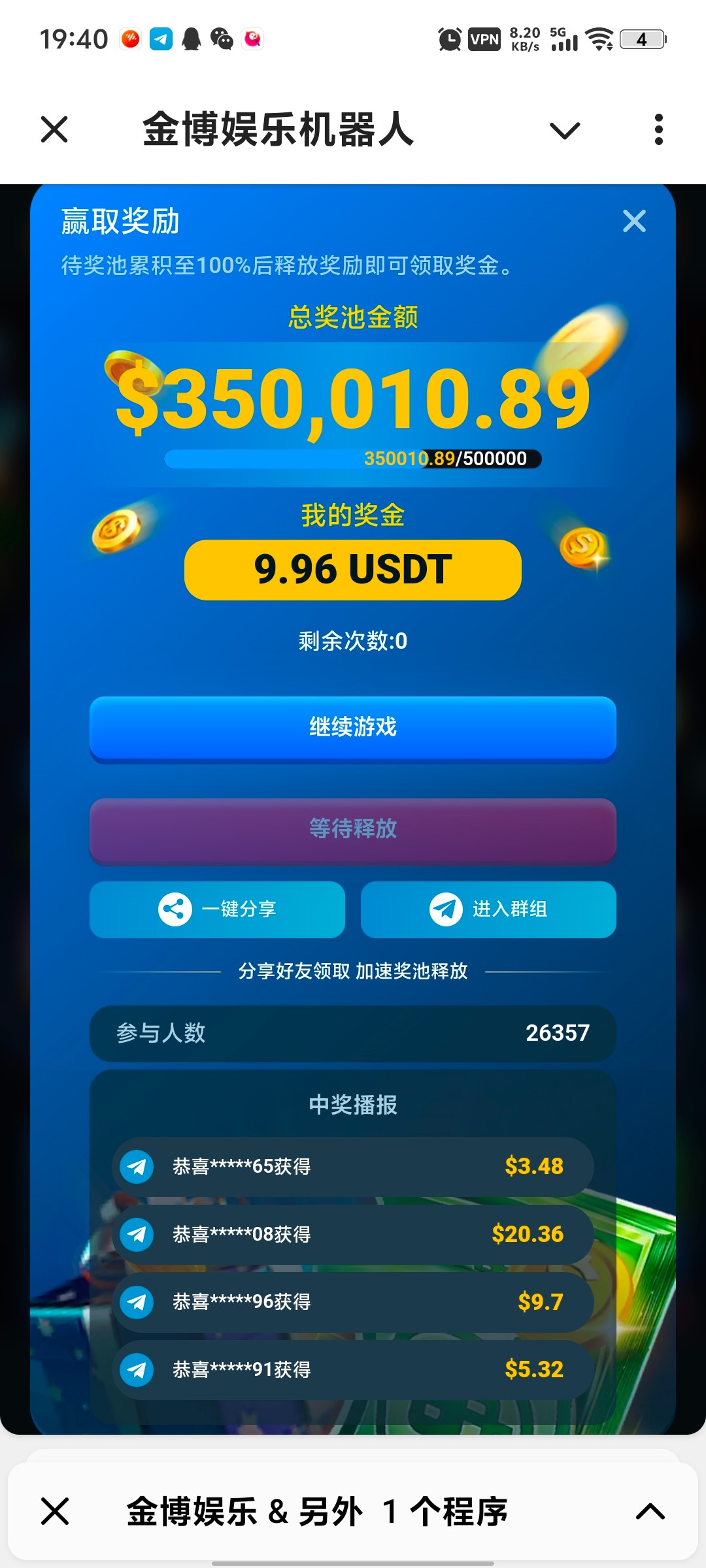Image resolution: width=706 pixels, height=1568 pixels.
Task: Share via the 一键分享 button
Action: [217, 909]
